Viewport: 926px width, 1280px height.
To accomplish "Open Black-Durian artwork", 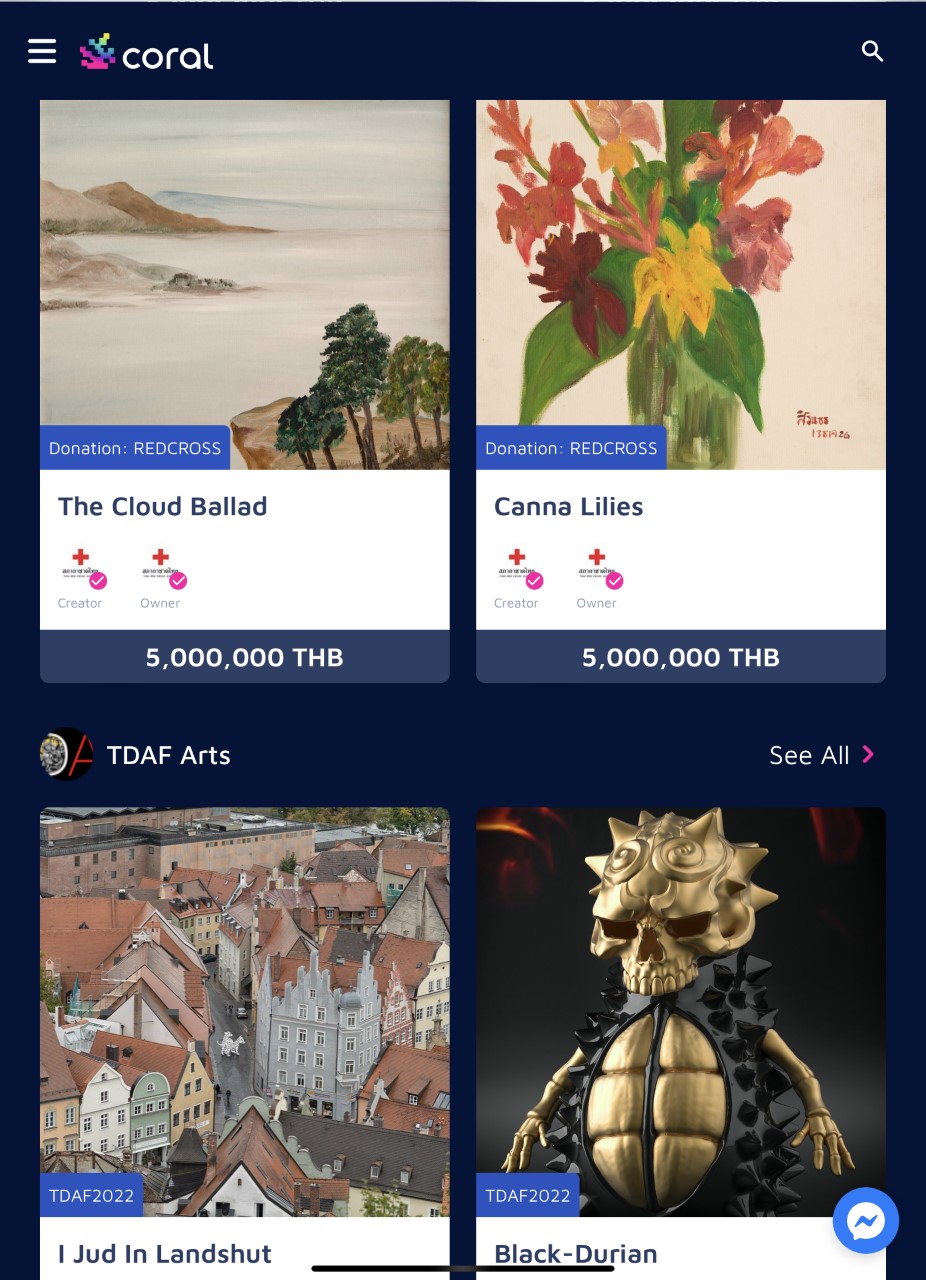I will click(680, 1010).
